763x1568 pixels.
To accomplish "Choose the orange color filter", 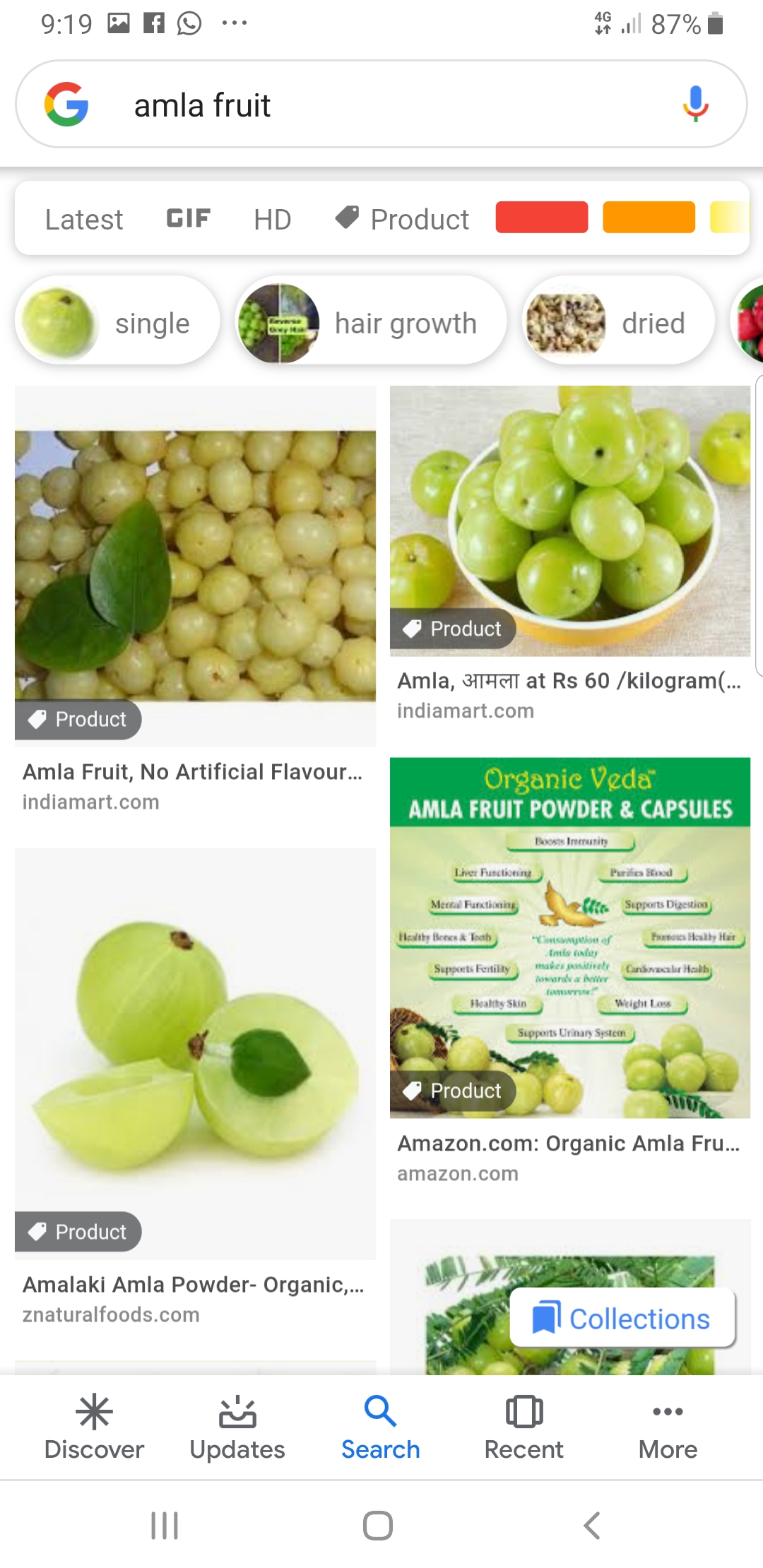I will [x=649, y=217].
